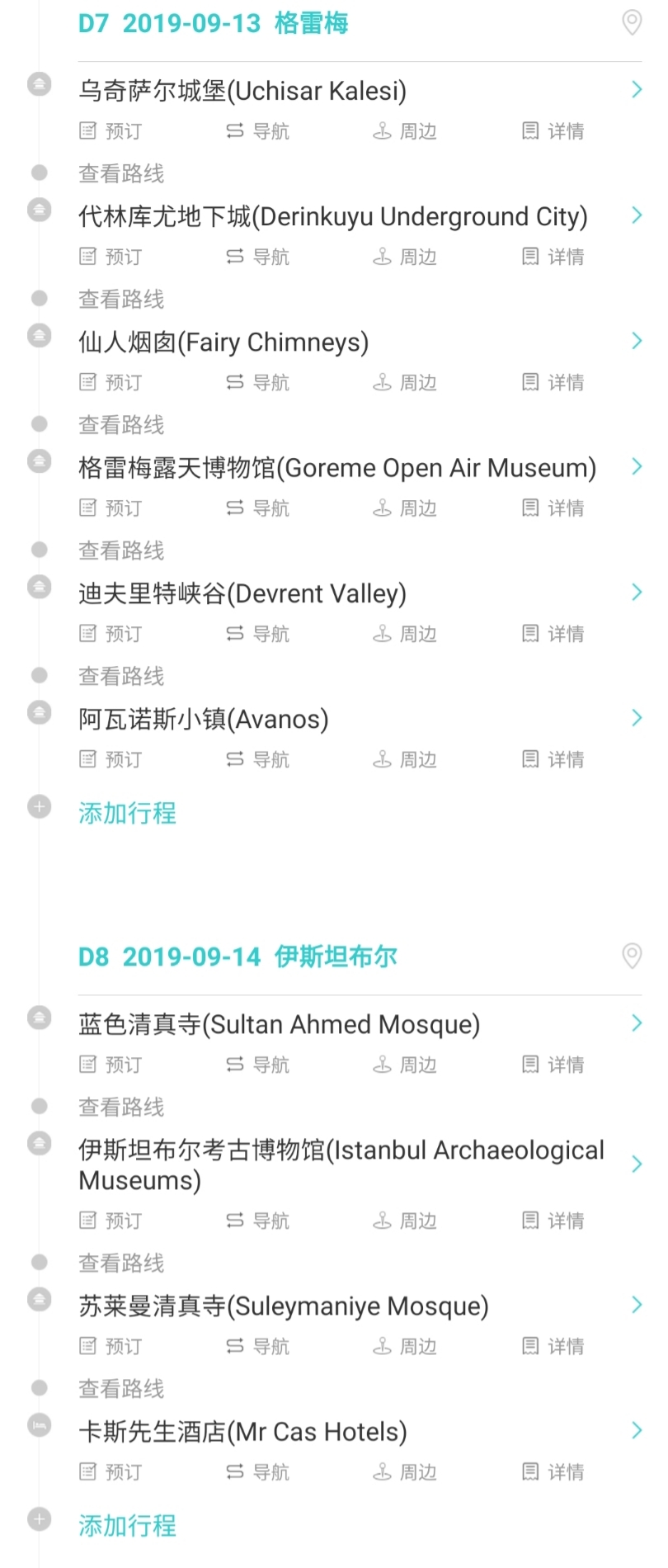Book 阿瓦诺斯小镇 (Avanos) via 预订

click(x=111, y=759)
